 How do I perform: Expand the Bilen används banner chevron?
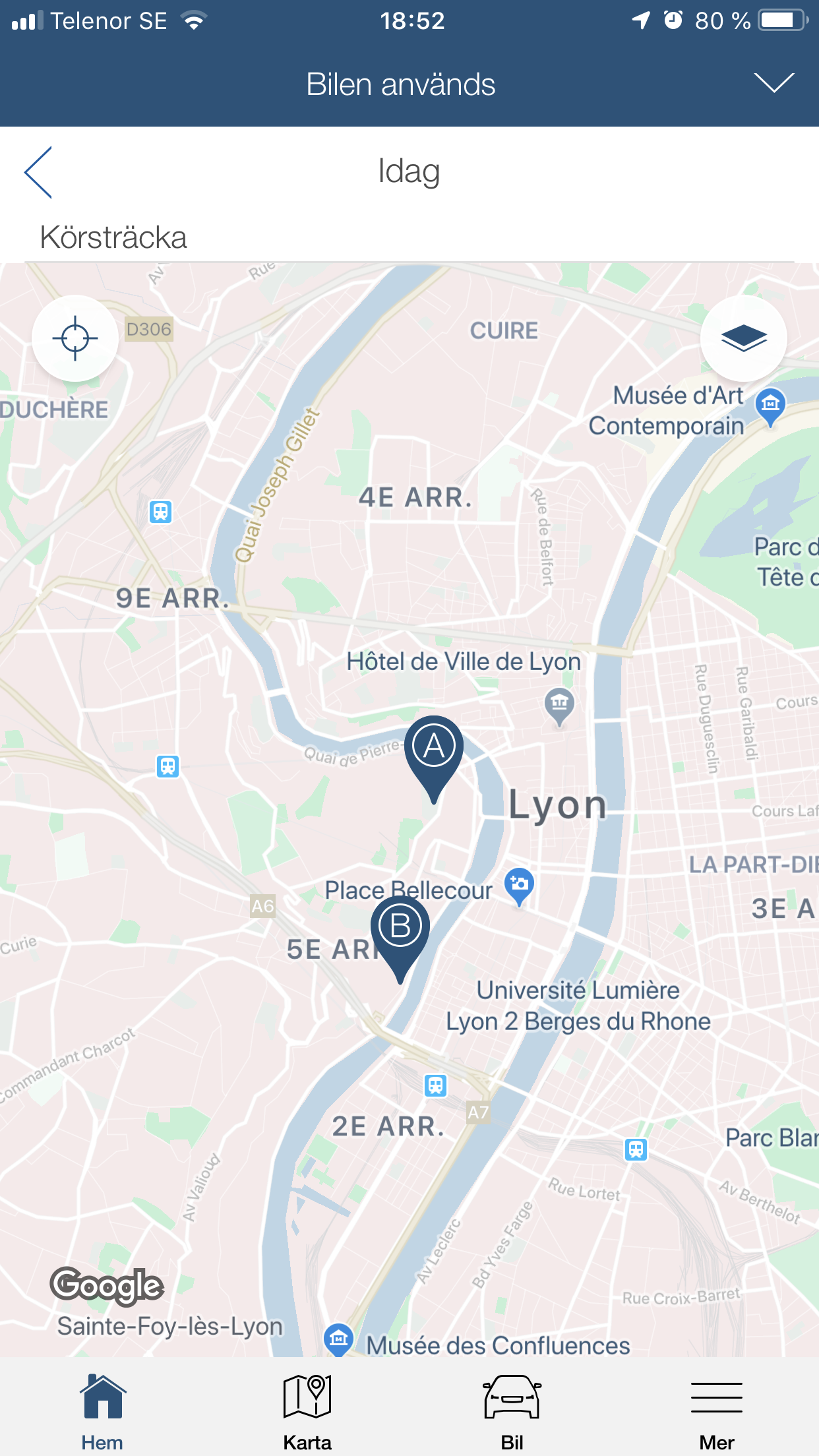[x=773, y=84]
